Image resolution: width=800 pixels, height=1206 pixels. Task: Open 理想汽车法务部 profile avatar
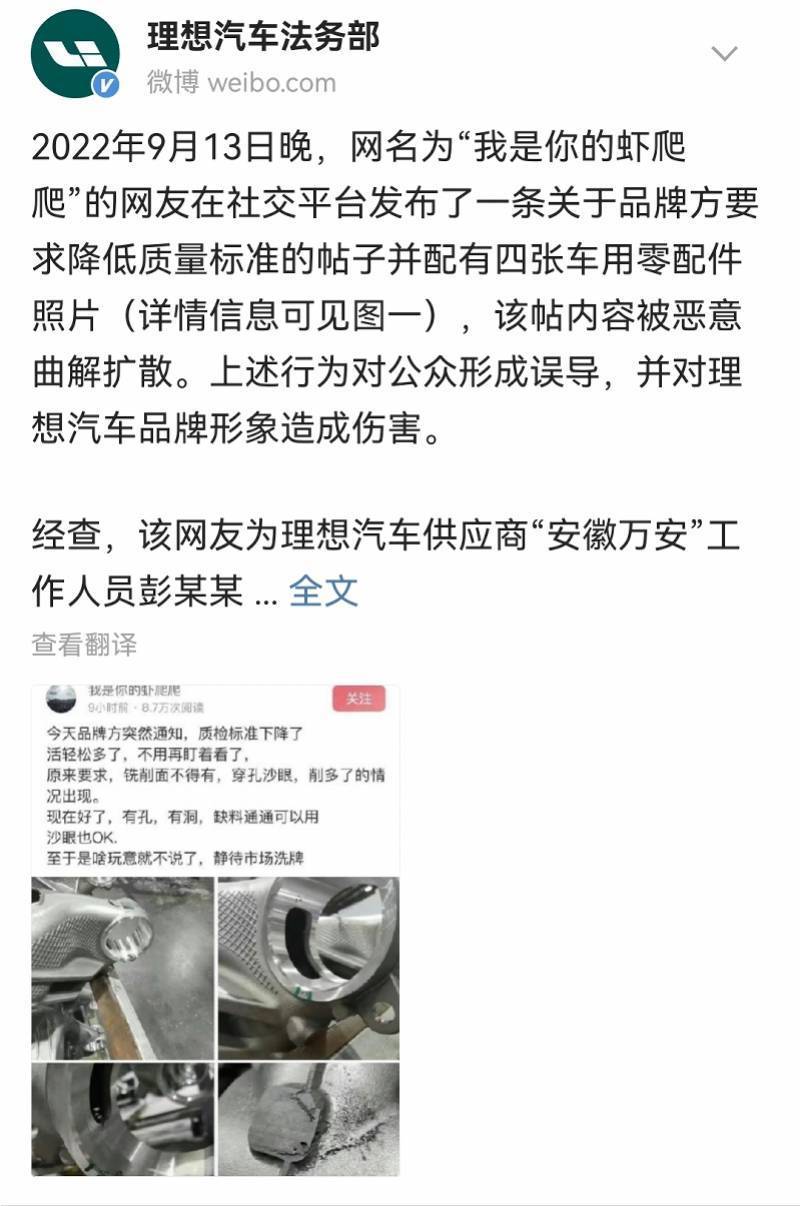[x=75, y=55]
